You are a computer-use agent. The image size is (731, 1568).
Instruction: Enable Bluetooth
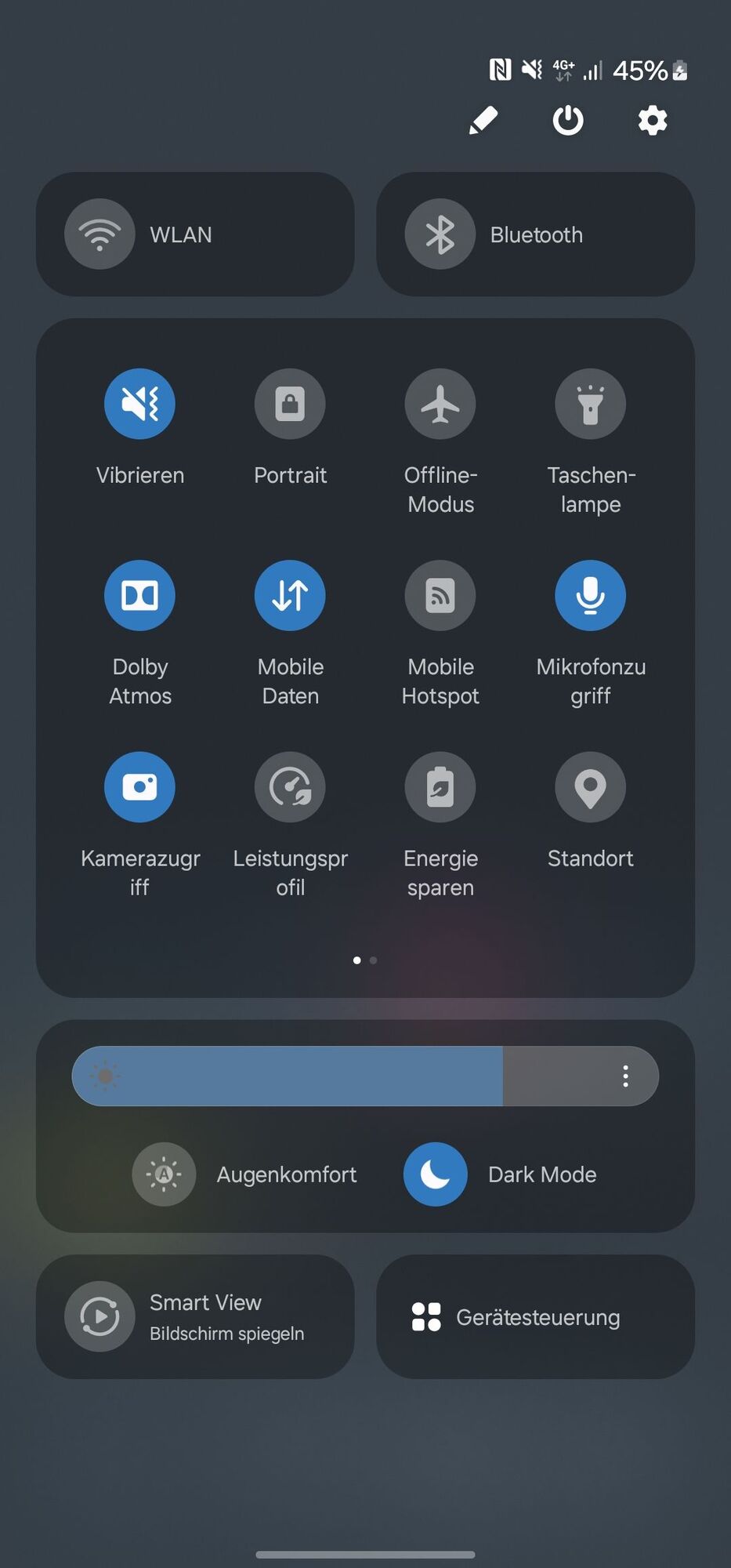440,234
